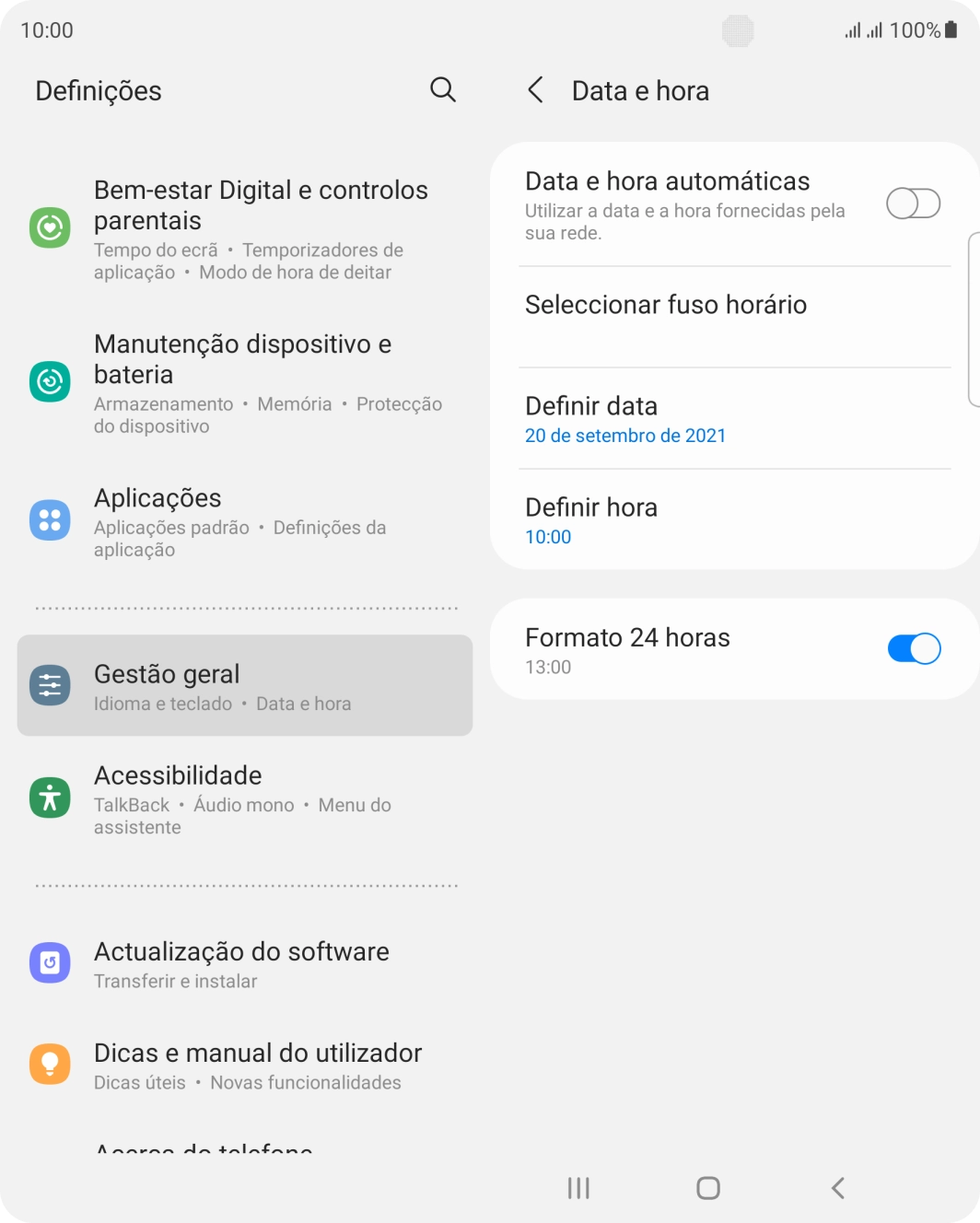Image resolution: width=980 pixels, height=1223 pixels.
Task: Click the Actualização do software icon
Action: pyautogui.click(x=51, y=962)
